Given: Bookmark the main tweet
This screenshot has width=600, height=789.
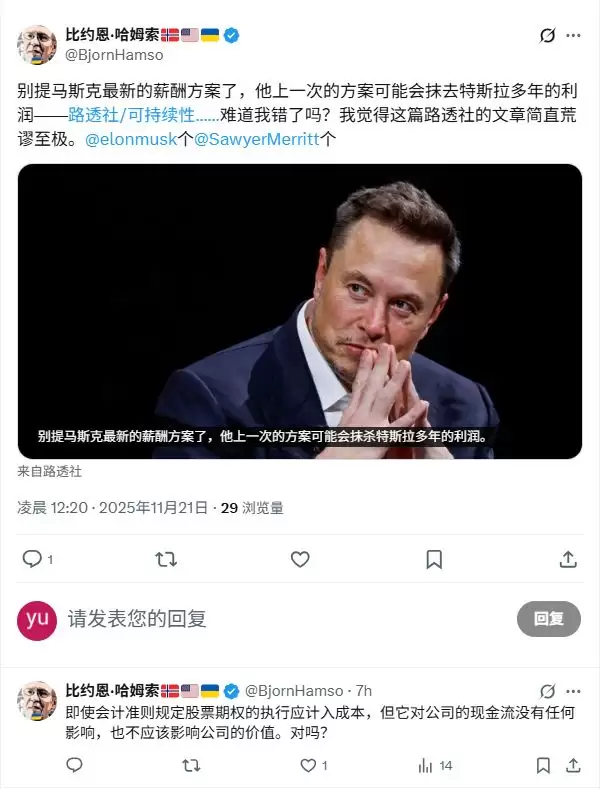Looking at the screenshot, I should coord(434,559).
